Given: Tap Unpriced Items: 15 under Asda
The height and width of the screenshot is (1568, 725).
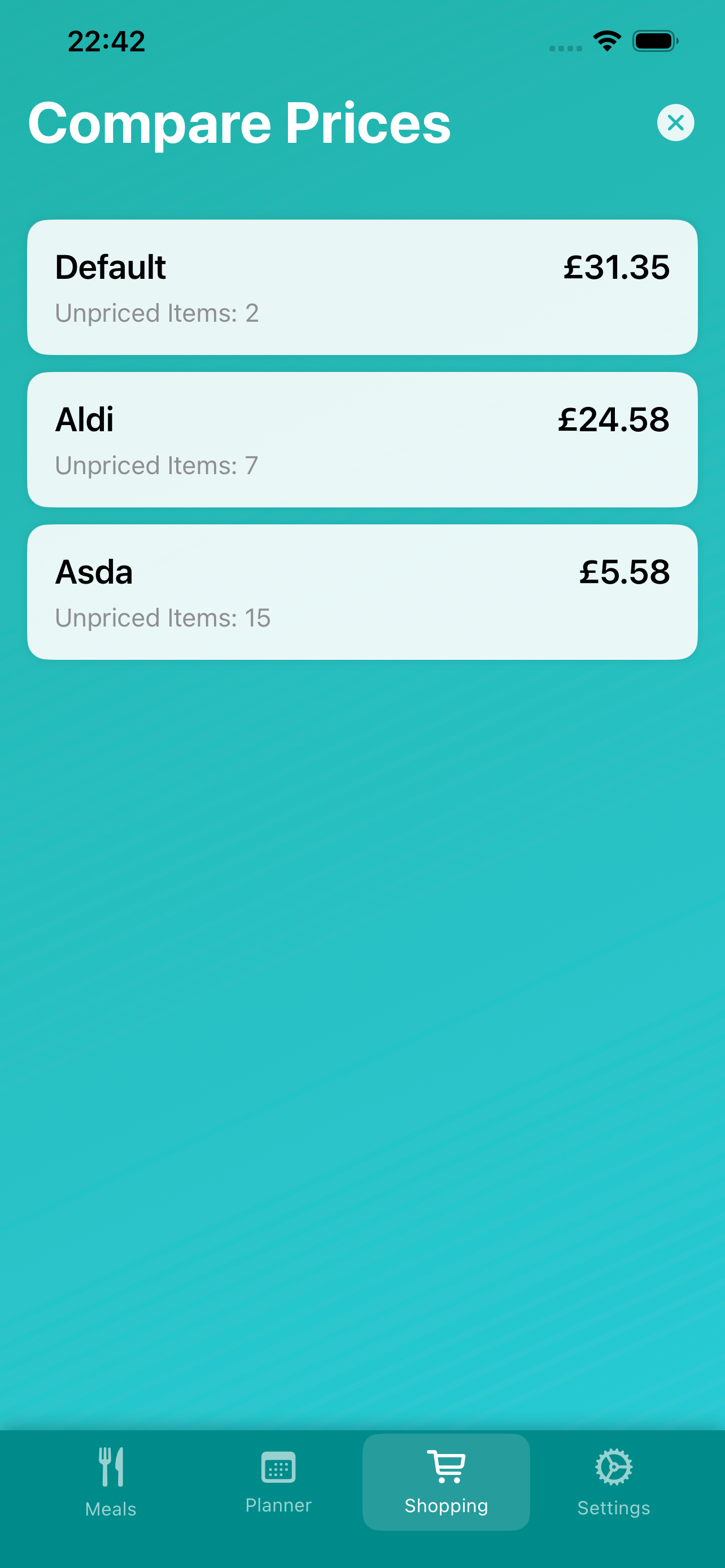Looking at the screenshot, I should point(163,617).
